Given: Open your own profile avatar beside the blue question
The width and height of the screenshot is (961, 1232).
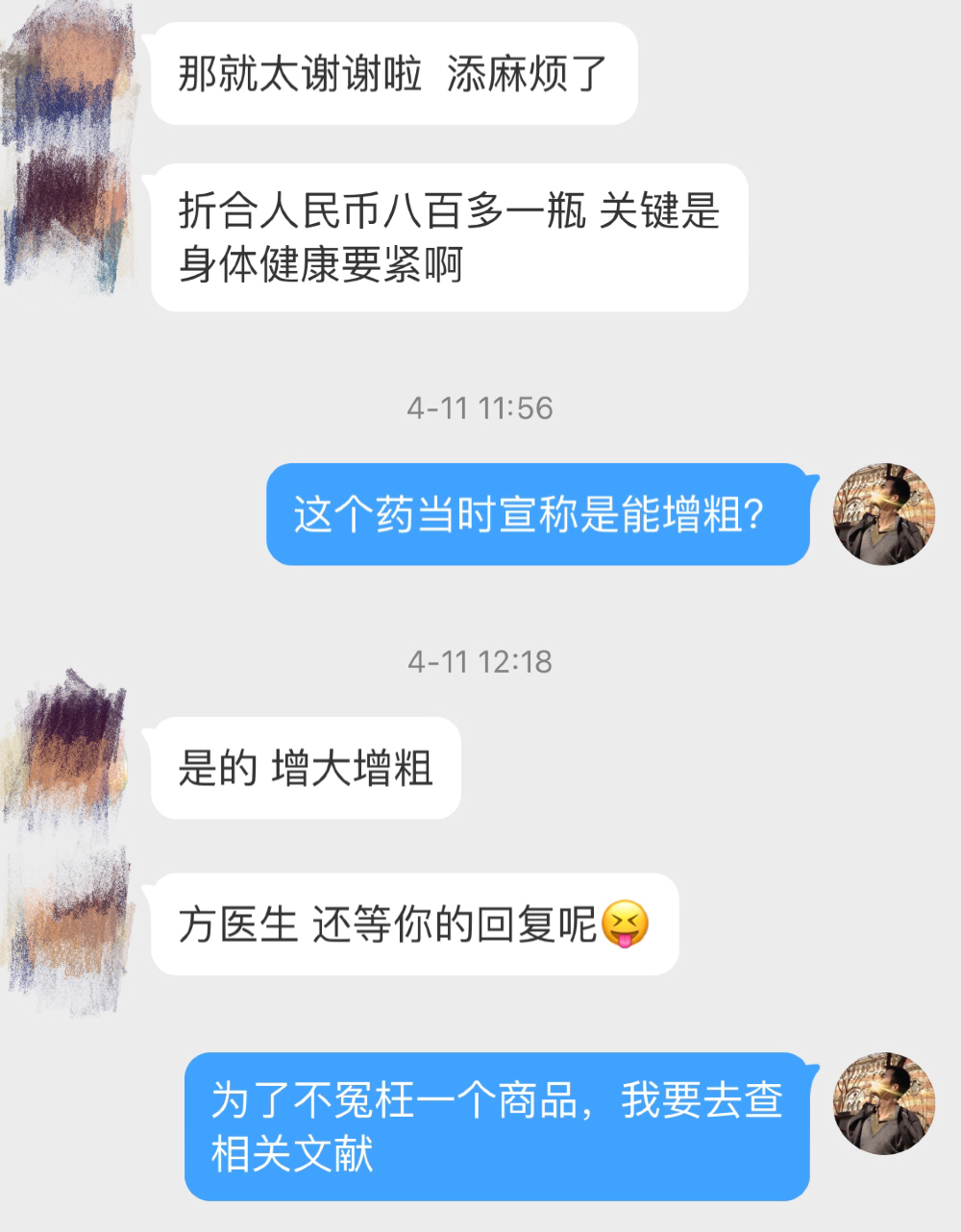Looking at the screenshot, I should 883,515.
